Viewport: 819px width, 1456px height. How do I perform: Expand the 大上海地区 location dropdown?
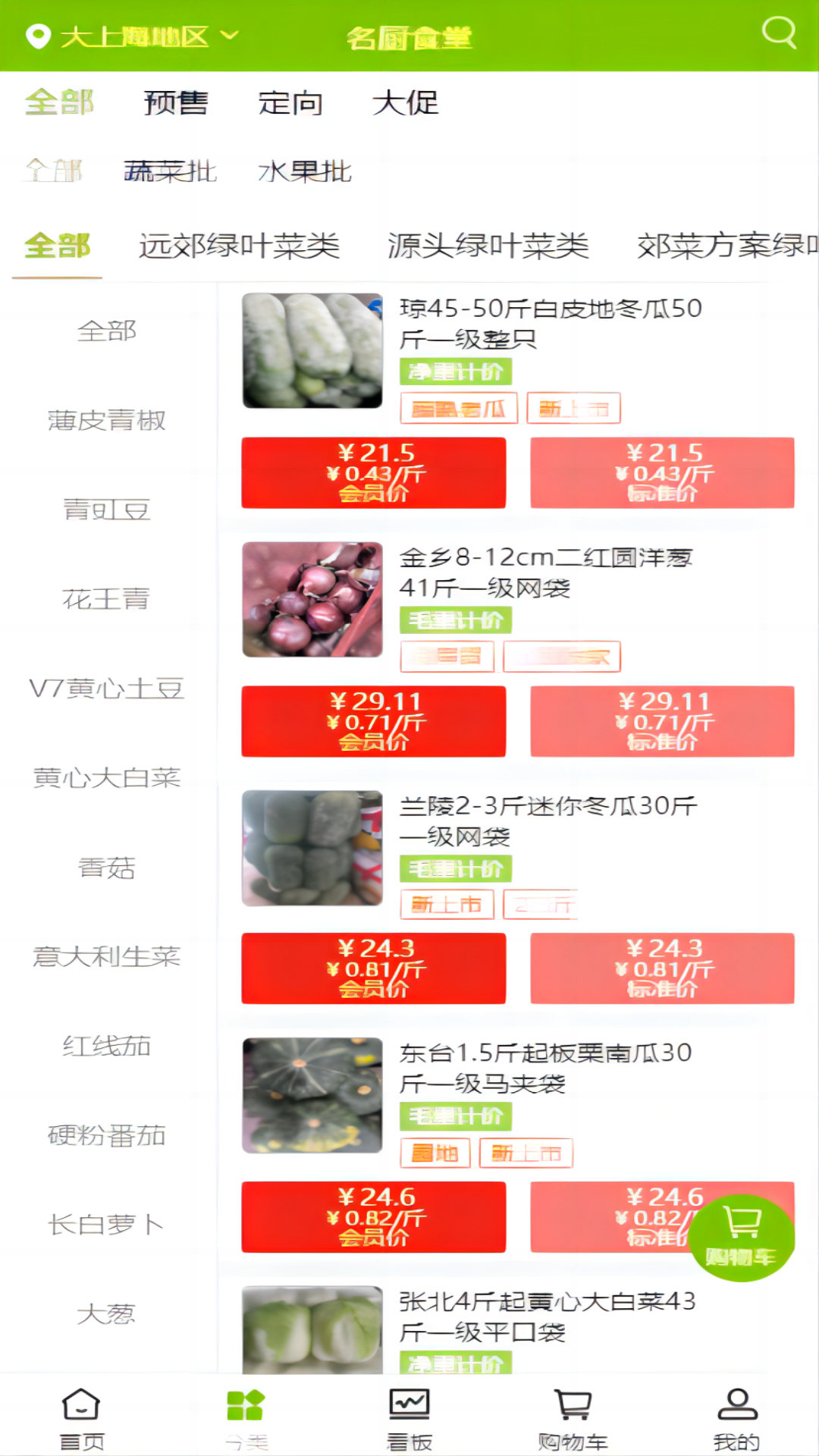(133, 36)
